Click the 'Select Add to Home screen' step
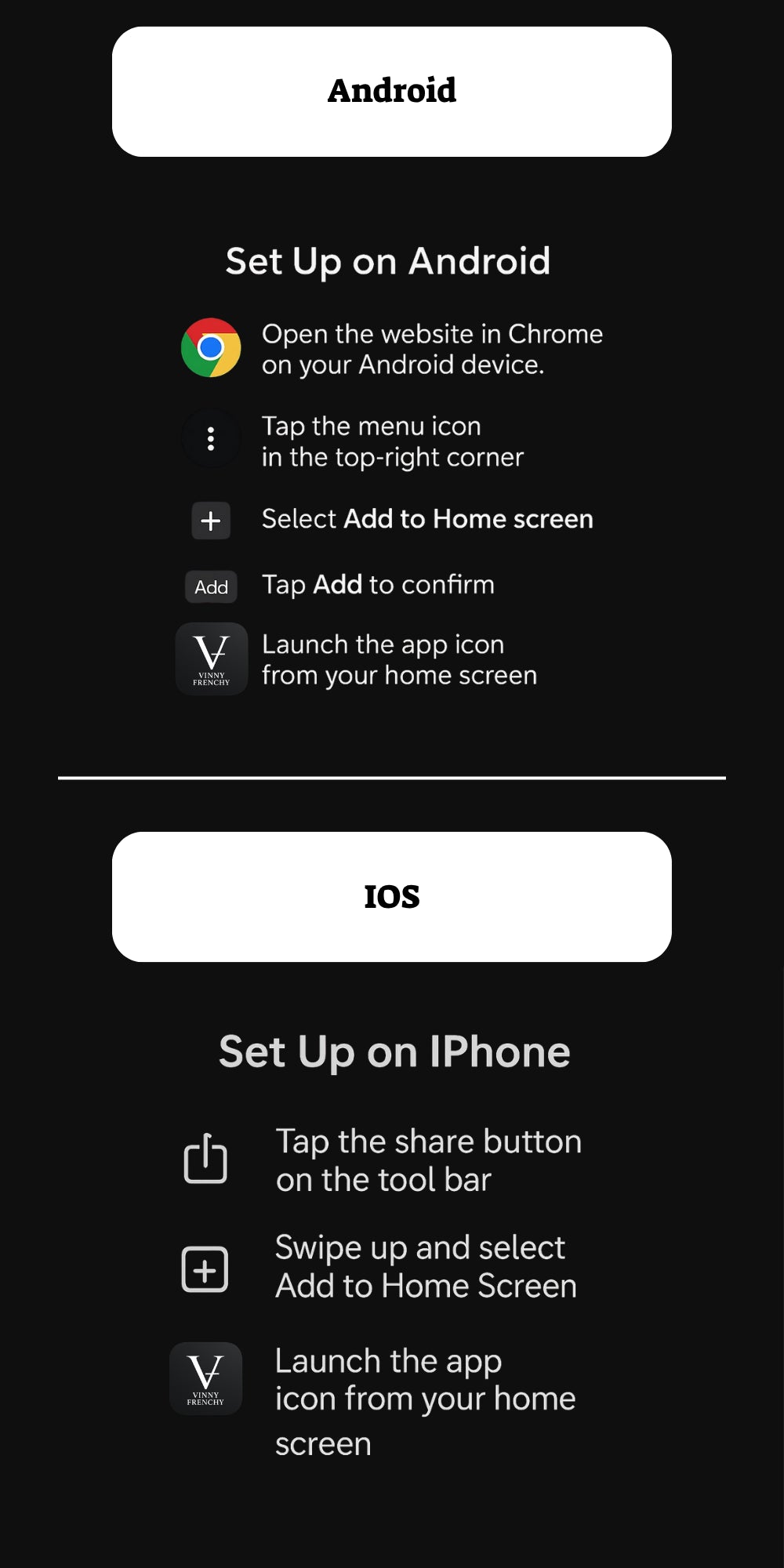The height and width of the screenshot is (1568, 784). [x=427, y=519]
